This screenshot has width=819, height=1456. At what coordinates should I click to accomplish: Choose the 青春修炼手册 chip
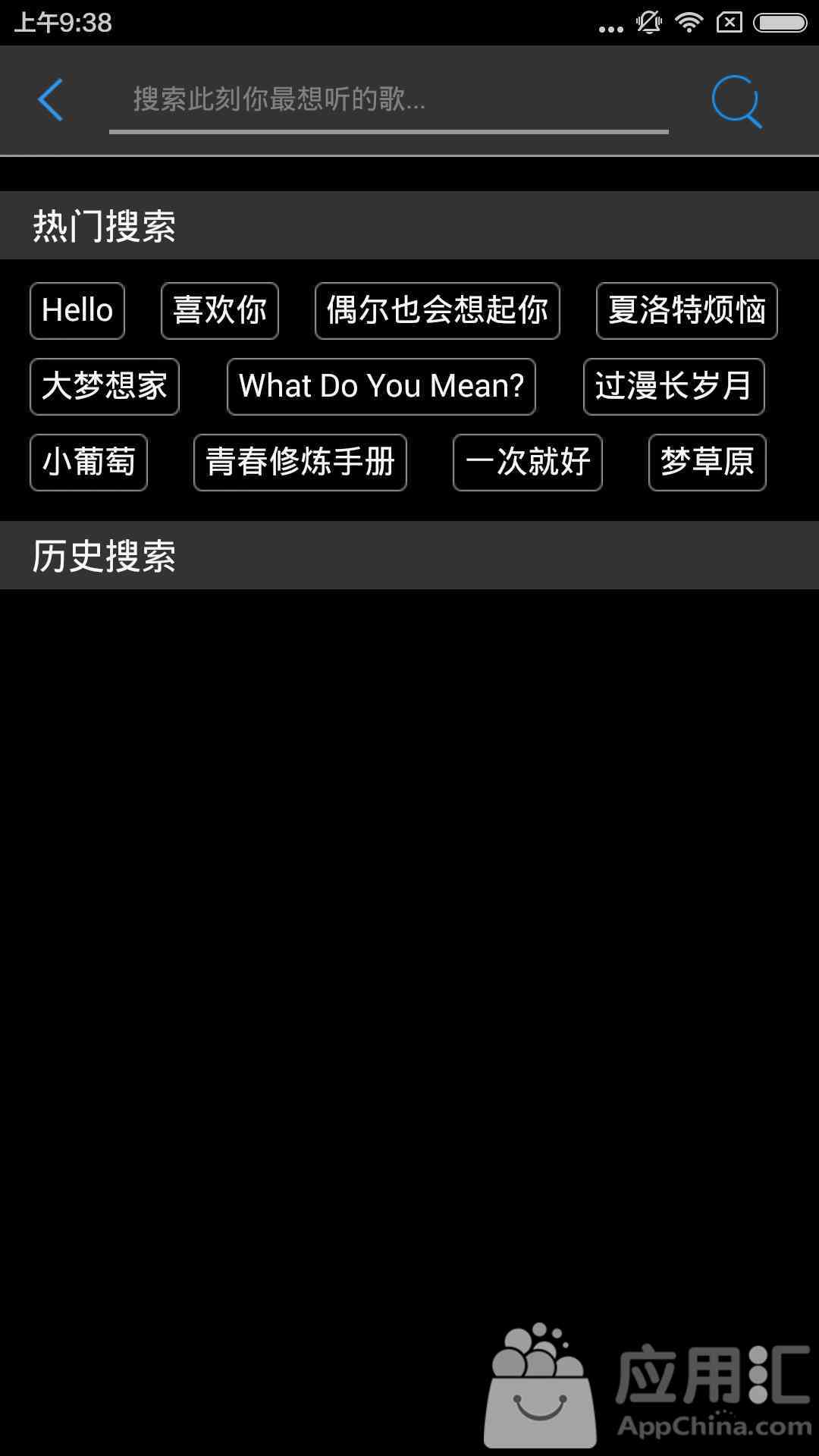point(300,463)
